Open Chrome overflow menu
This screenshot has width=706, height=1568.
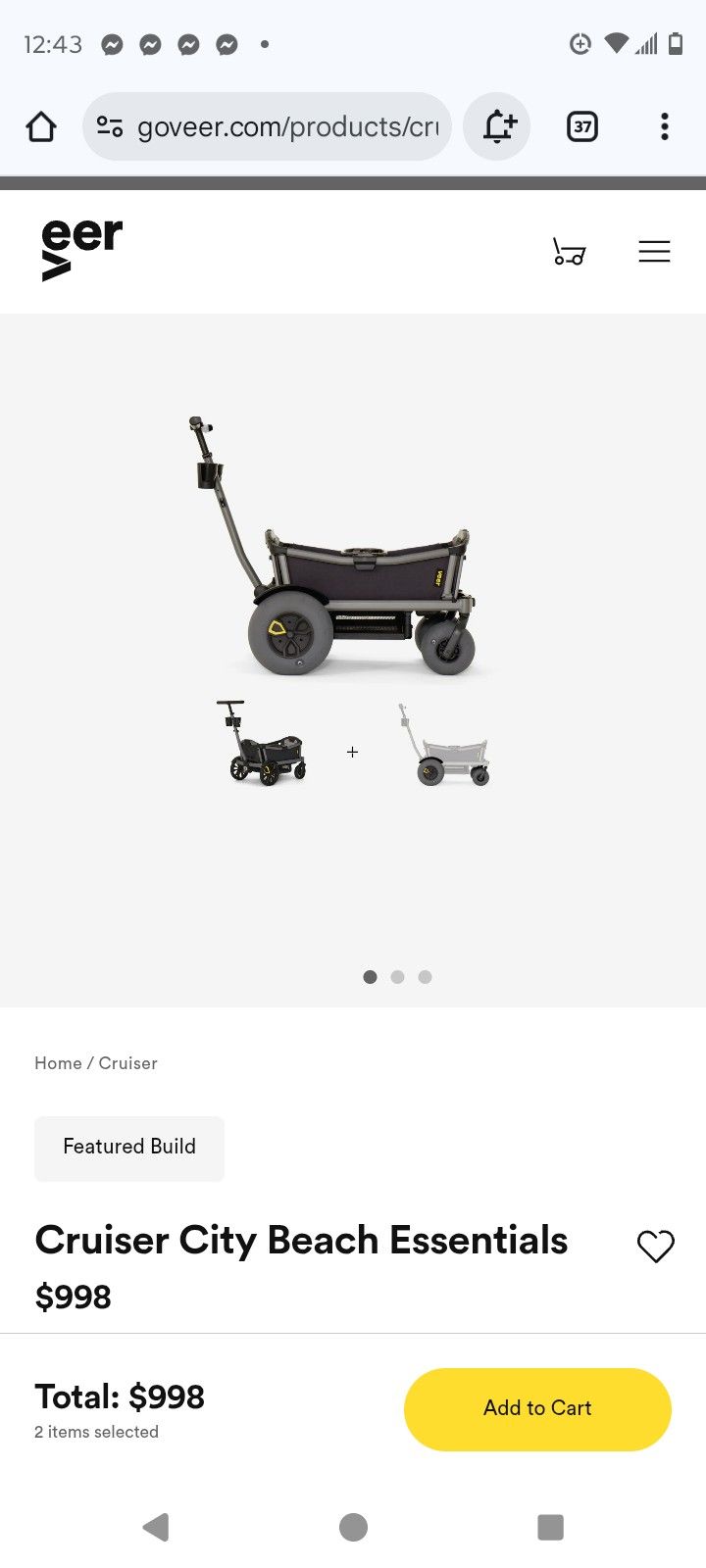pyautogui.click(x=664, y=126)
